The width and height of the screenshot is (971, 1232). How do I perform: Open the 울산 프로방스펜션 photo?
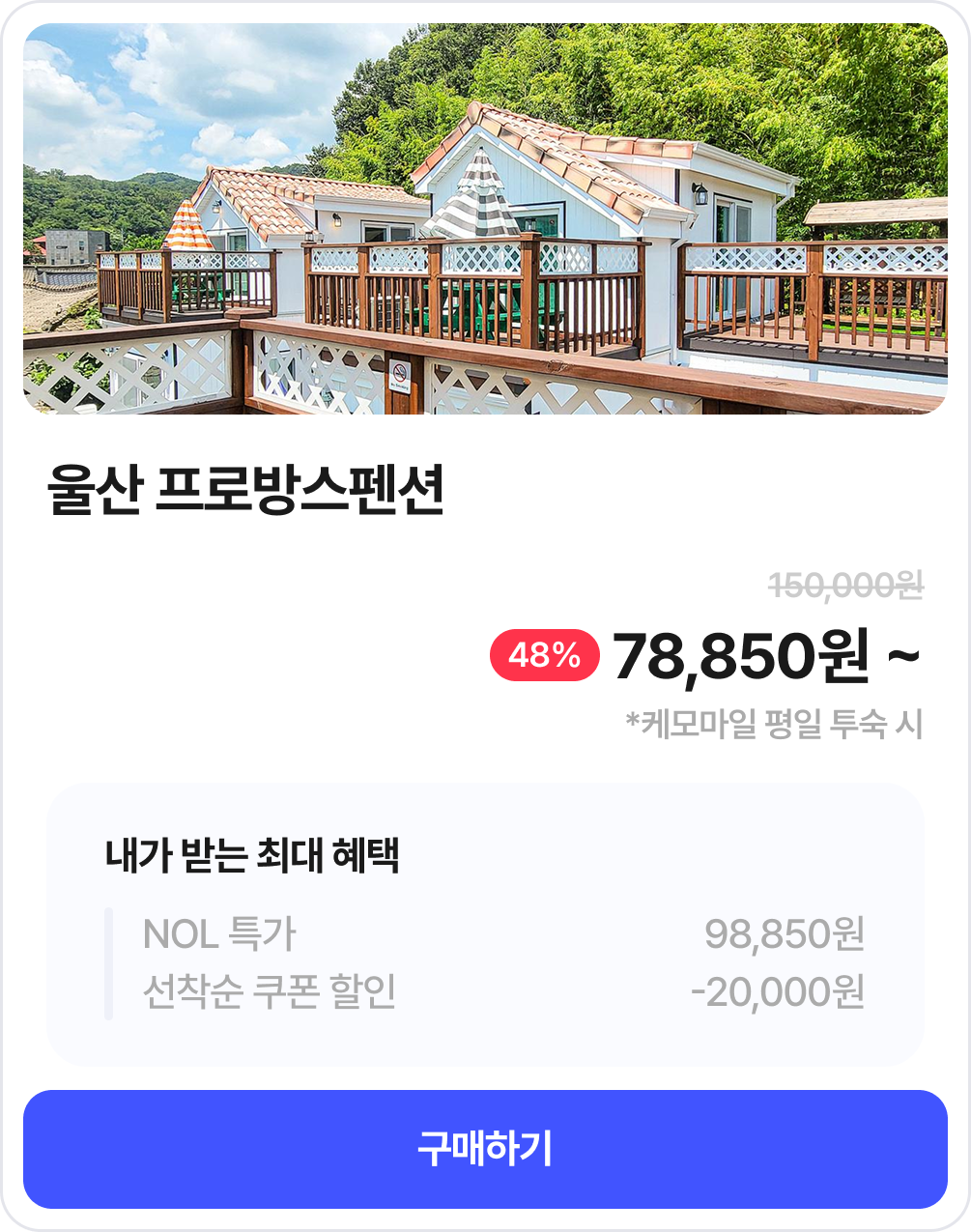click(485, 219)
